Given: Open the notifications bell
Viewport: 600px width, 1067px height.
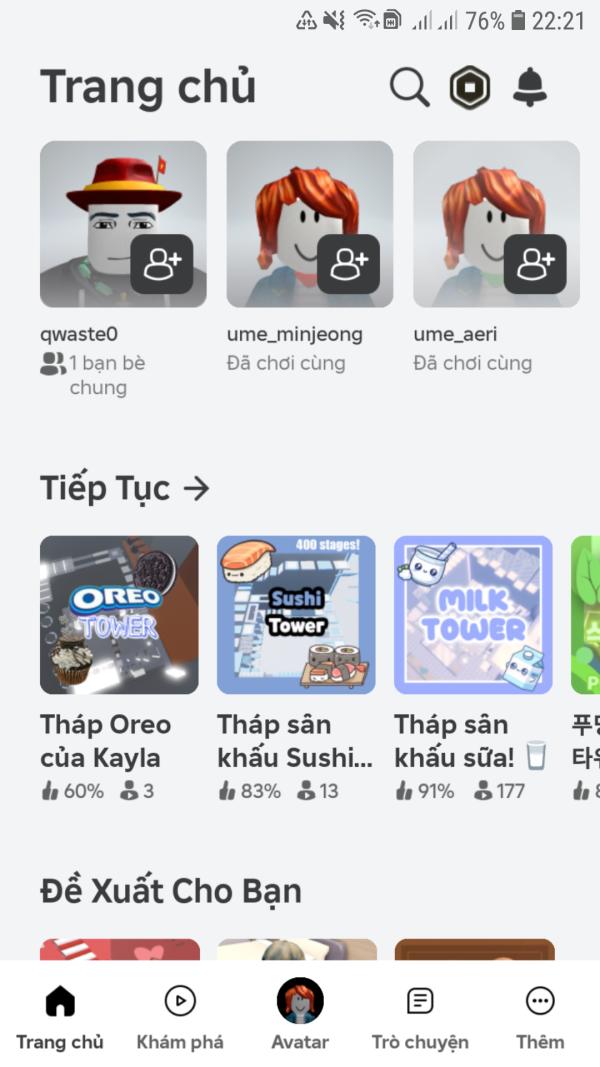Looking at the screenshot, I should (530, 88).
